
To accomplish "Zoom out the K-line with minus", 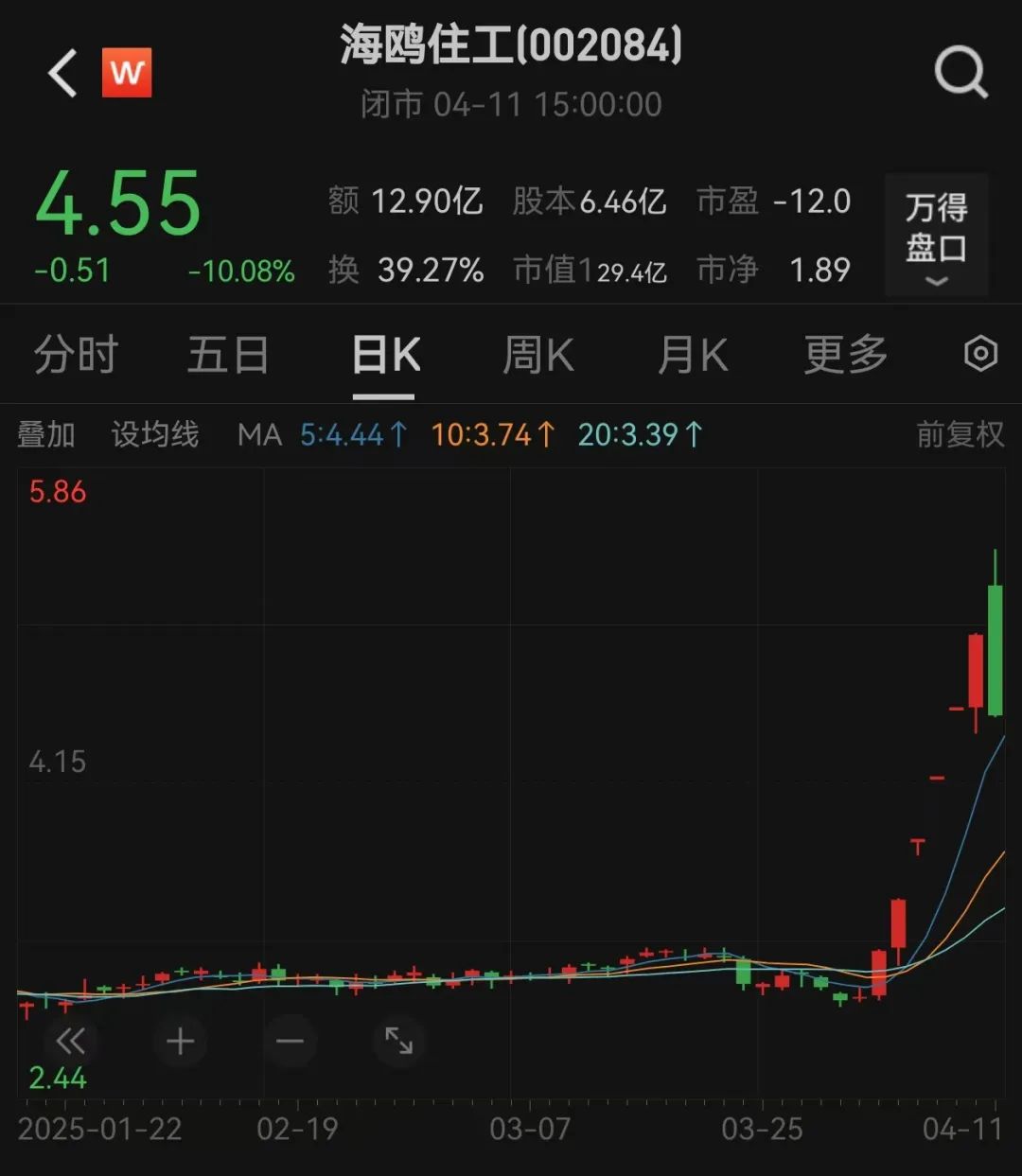I will [290, 1042].
